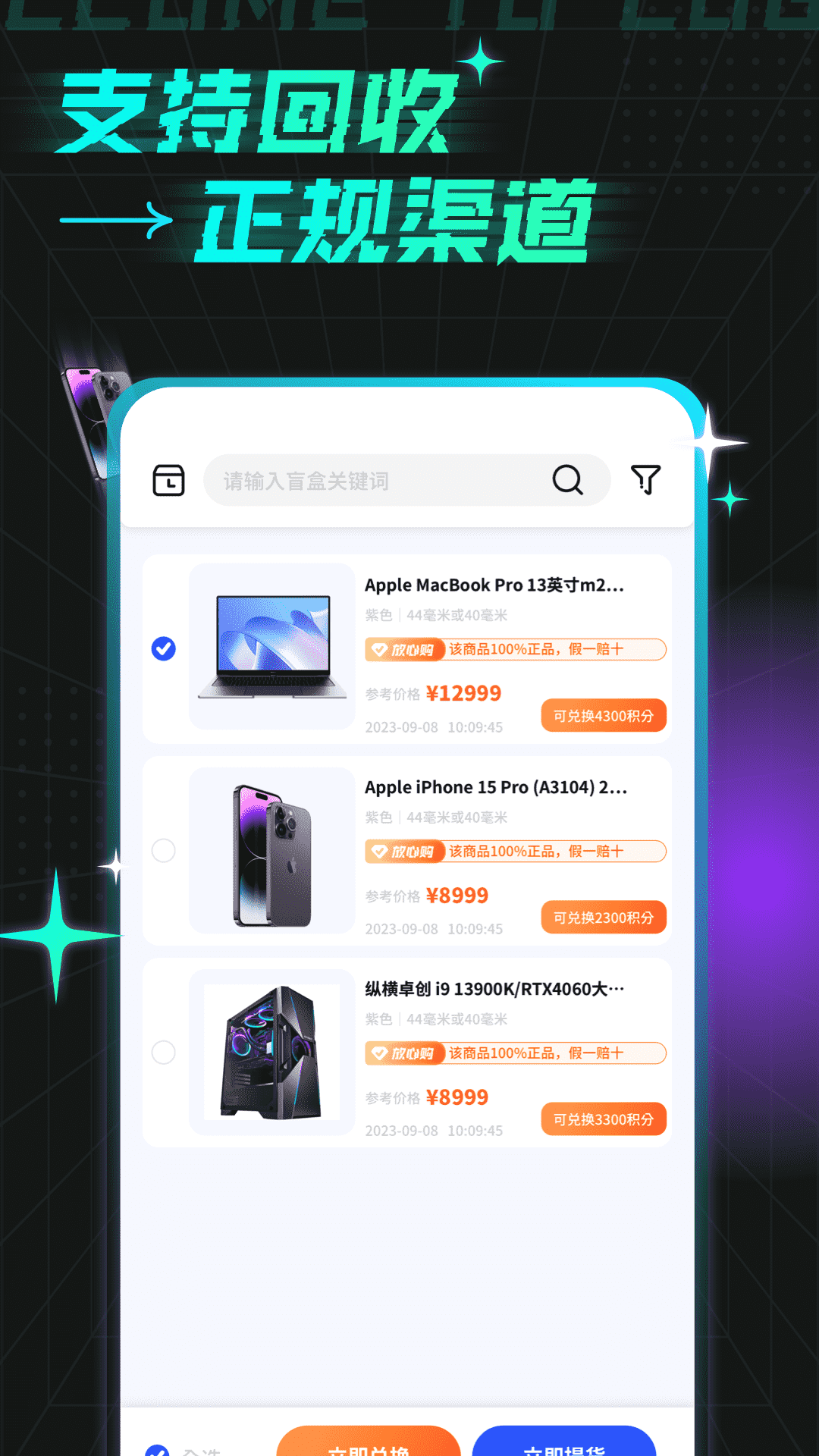This screenshot has height=1456, width=819.
Task: Click the 可兑换4300积分 badge
Action: tap(603, 715)
